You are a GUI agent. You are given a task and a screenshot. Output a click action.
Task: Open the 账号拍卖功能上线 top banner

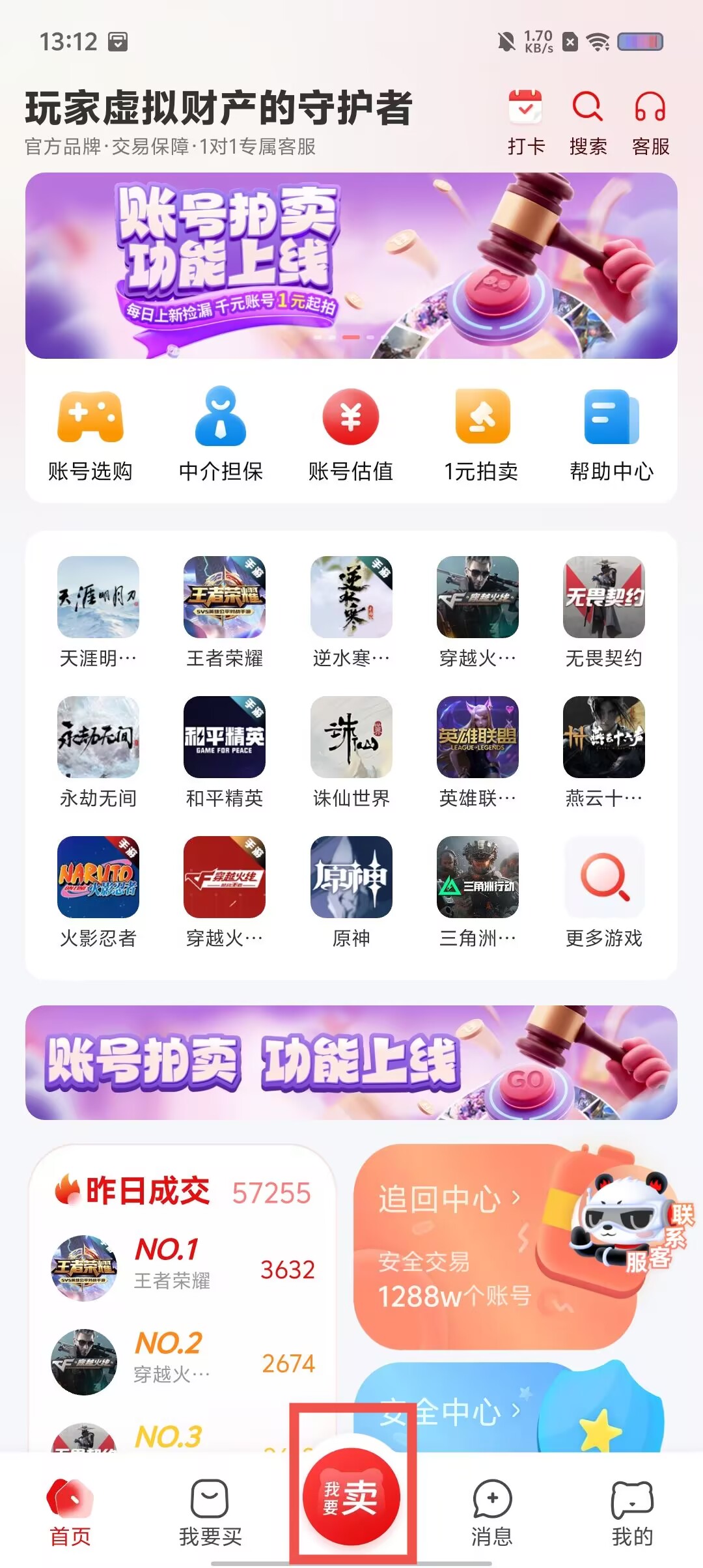pos(351,266)
